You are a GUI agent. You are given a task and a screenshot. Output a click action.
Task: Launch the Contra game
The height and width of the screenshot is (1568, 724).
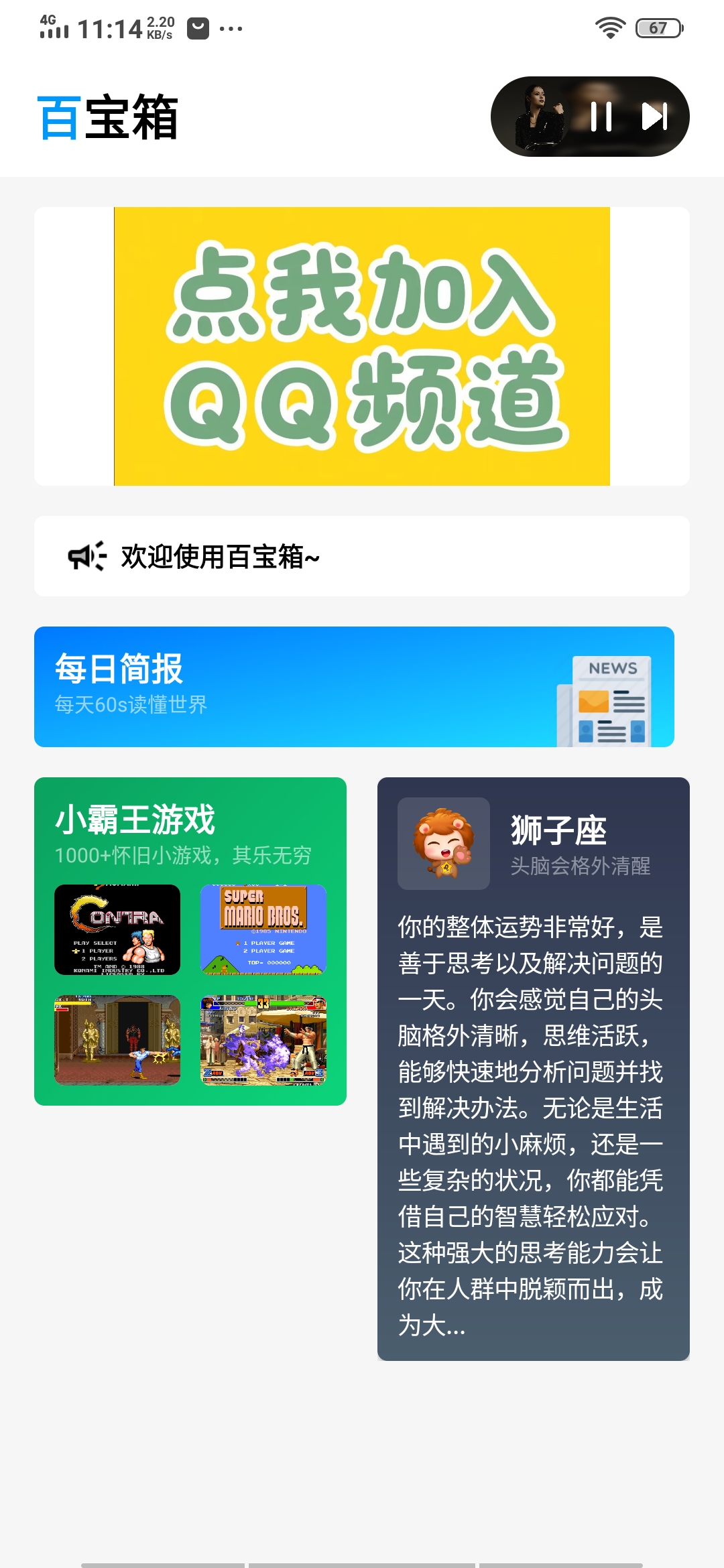[117, 930]
